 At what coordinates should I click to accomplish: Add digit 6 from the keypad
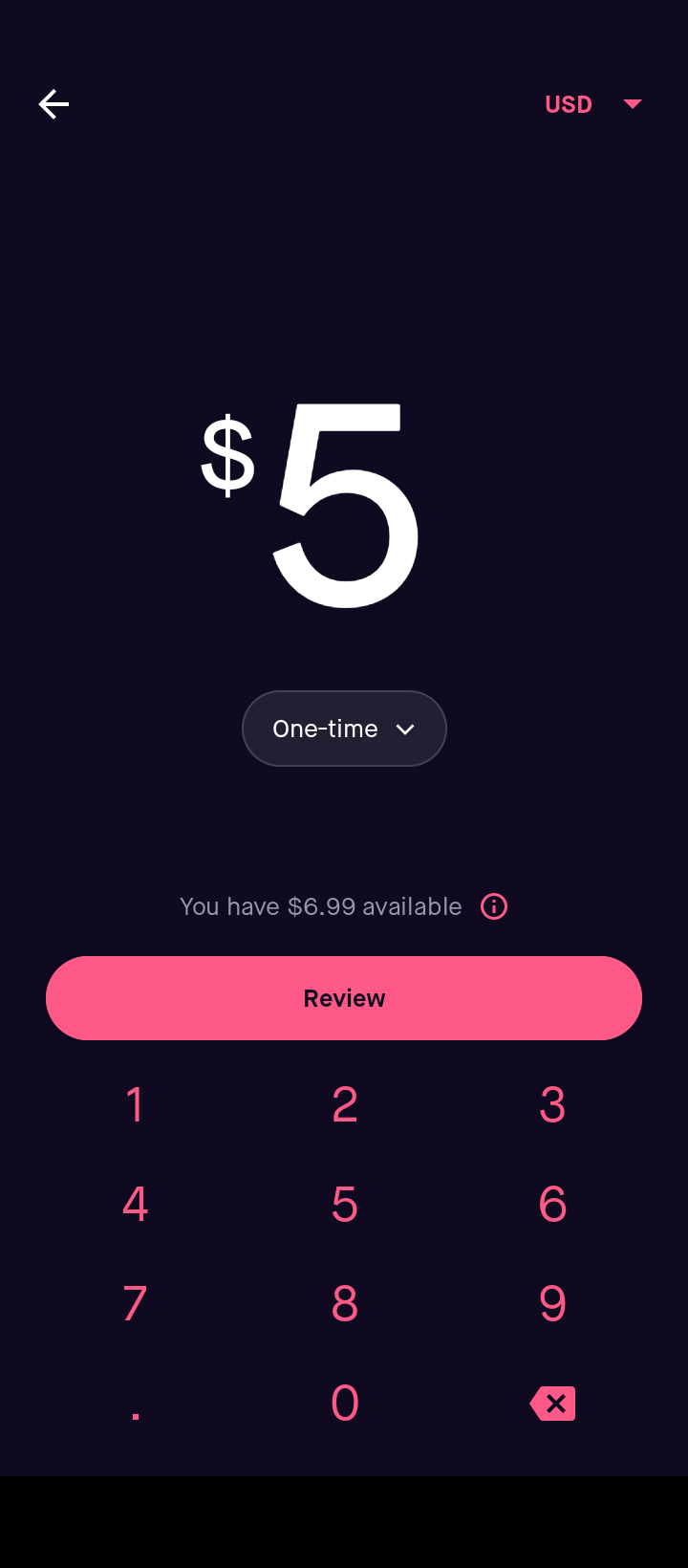point(552,1205)
